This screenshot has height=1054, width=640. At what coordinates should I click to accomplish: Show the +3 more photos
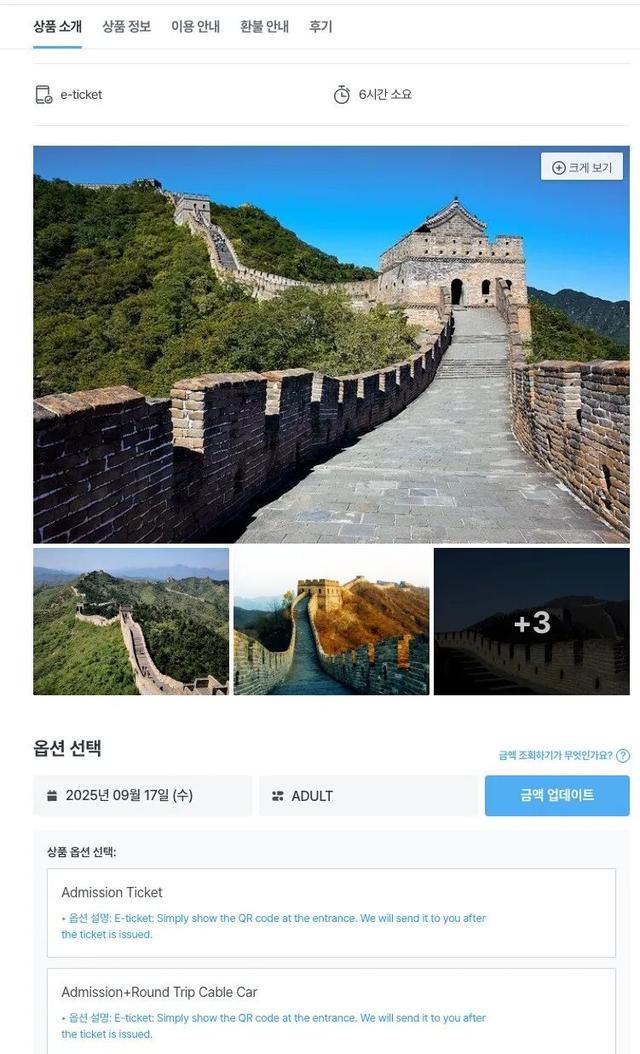click(x=531, y=621)
